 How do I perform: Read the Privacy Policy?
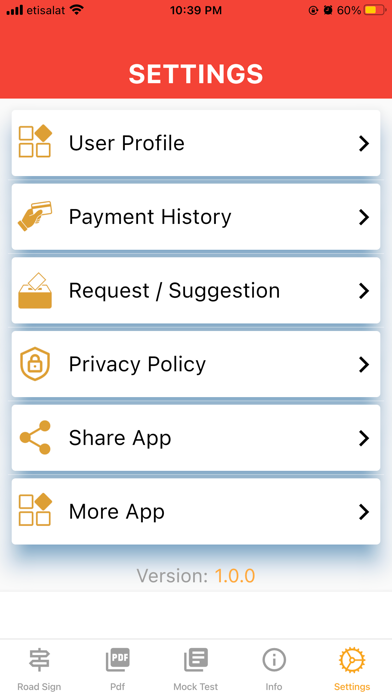tap(196, 364)
